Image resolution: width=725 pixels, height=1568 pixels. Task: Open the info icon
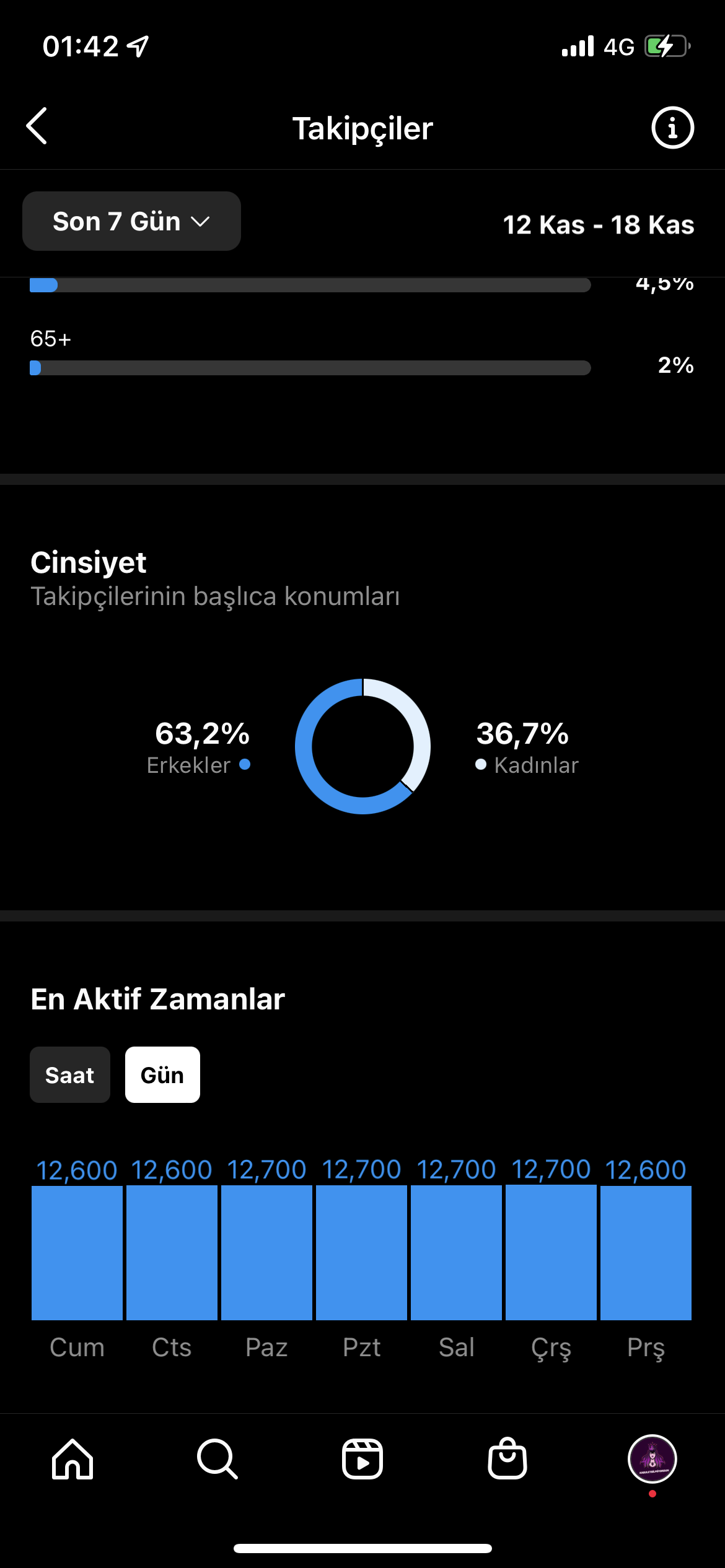672,128
